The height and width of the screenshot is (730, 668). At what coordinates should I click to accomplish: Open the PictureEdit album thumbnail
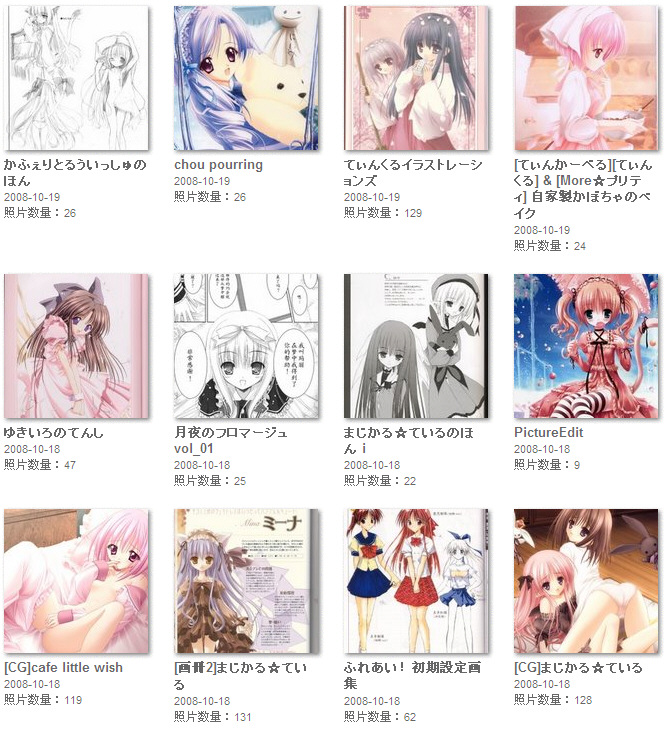tap(586, 346)
